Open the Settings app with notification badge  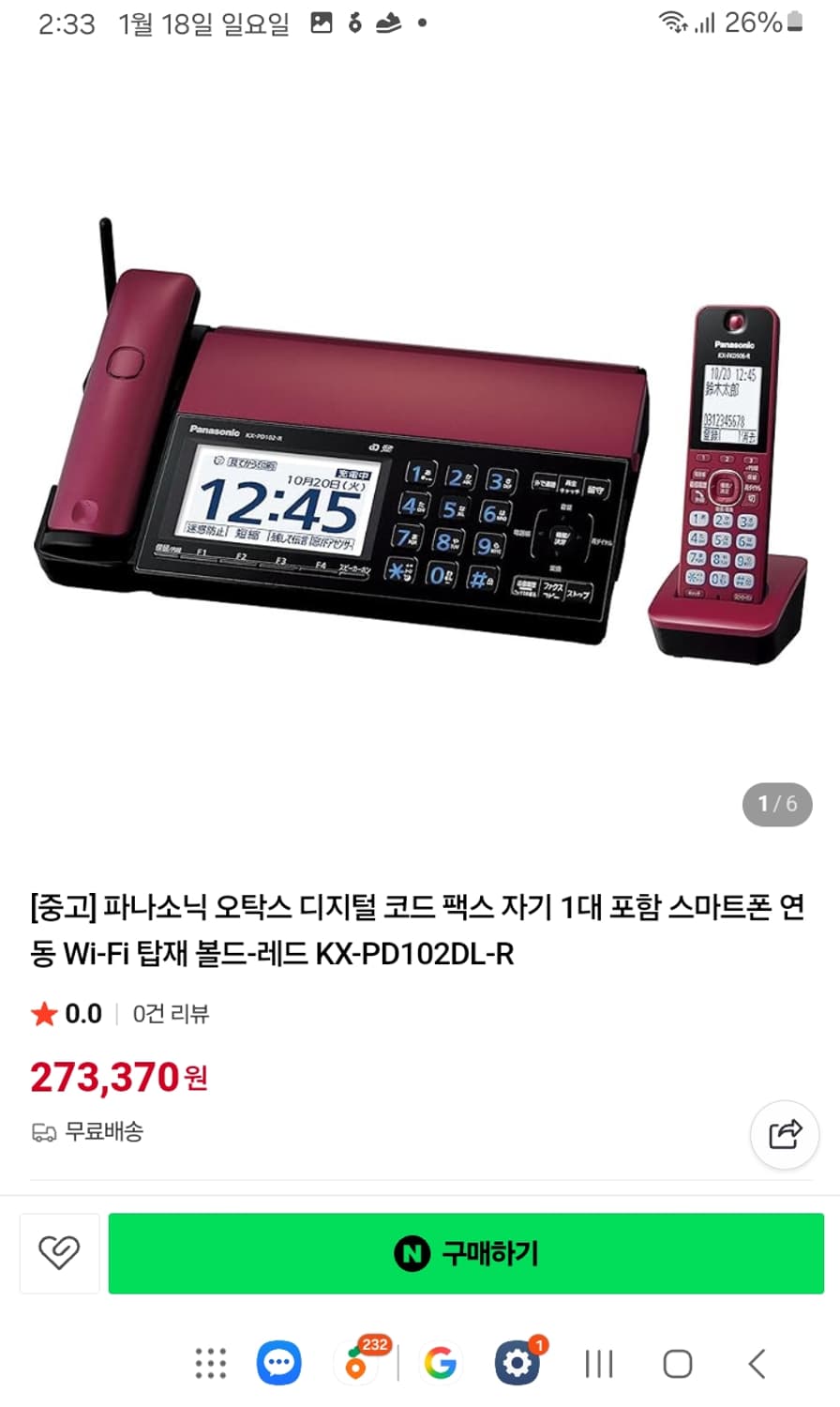517,1365
